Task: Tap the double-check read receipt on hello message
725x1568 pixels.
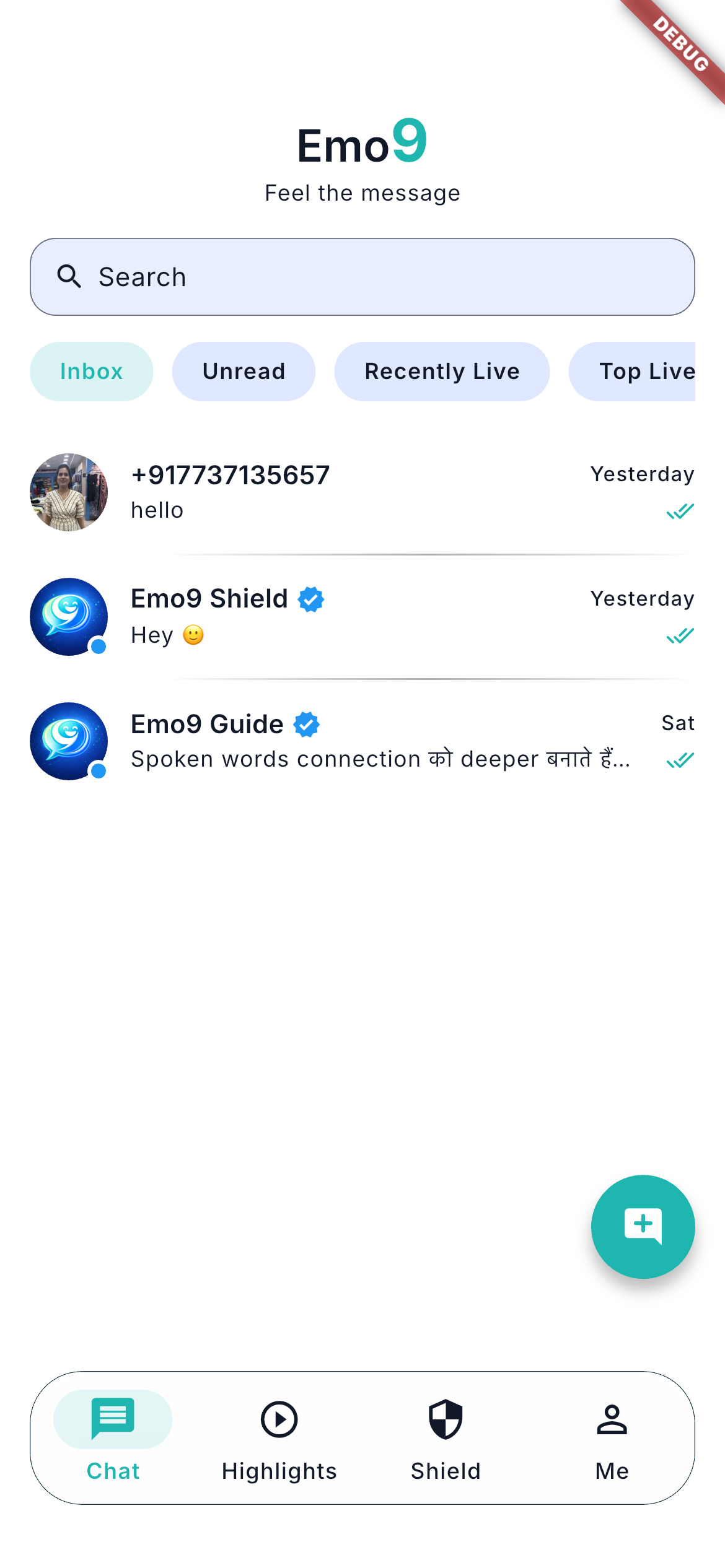Action: tap(680, 512)
